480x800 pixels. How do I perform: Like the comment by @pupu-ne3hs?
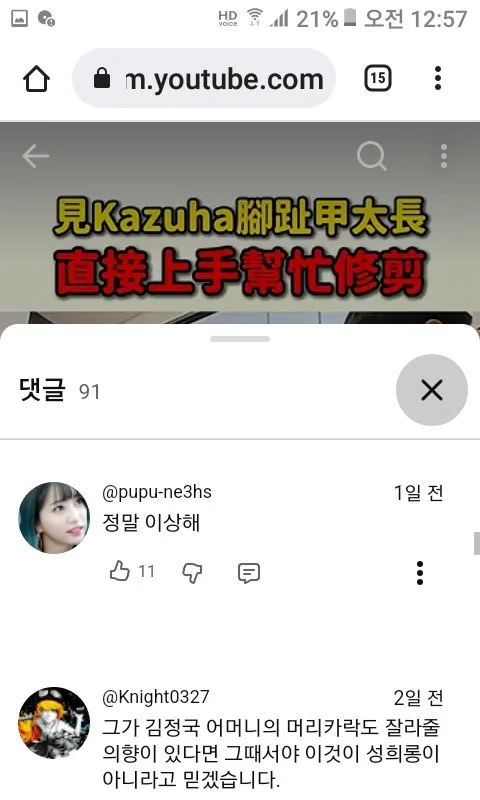pos(120,571)
